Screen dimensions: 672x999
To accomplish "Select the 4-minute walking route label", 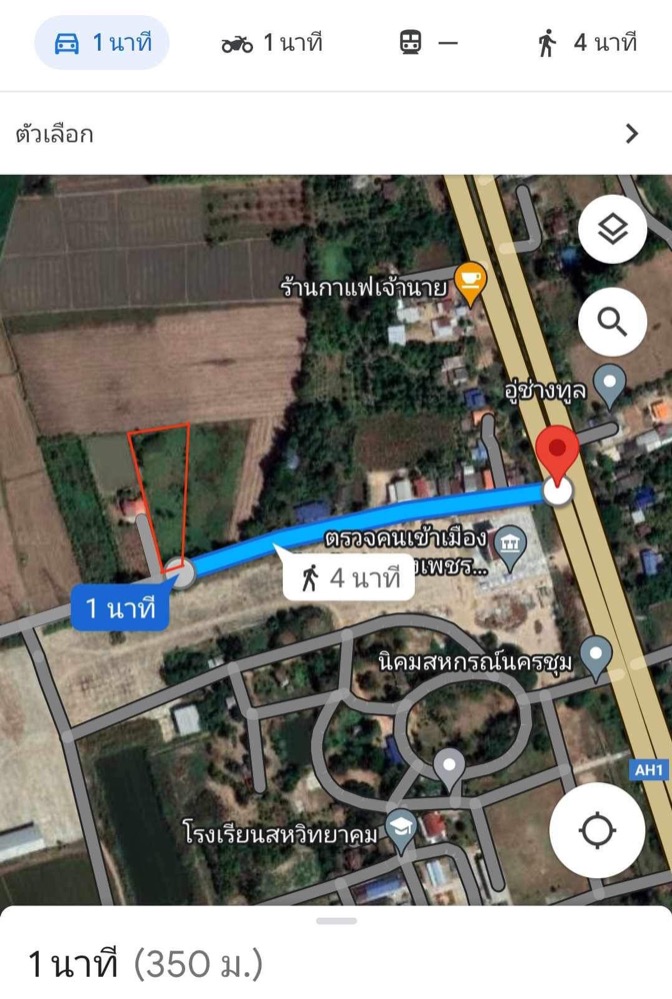I will click(x=349, y=578).
